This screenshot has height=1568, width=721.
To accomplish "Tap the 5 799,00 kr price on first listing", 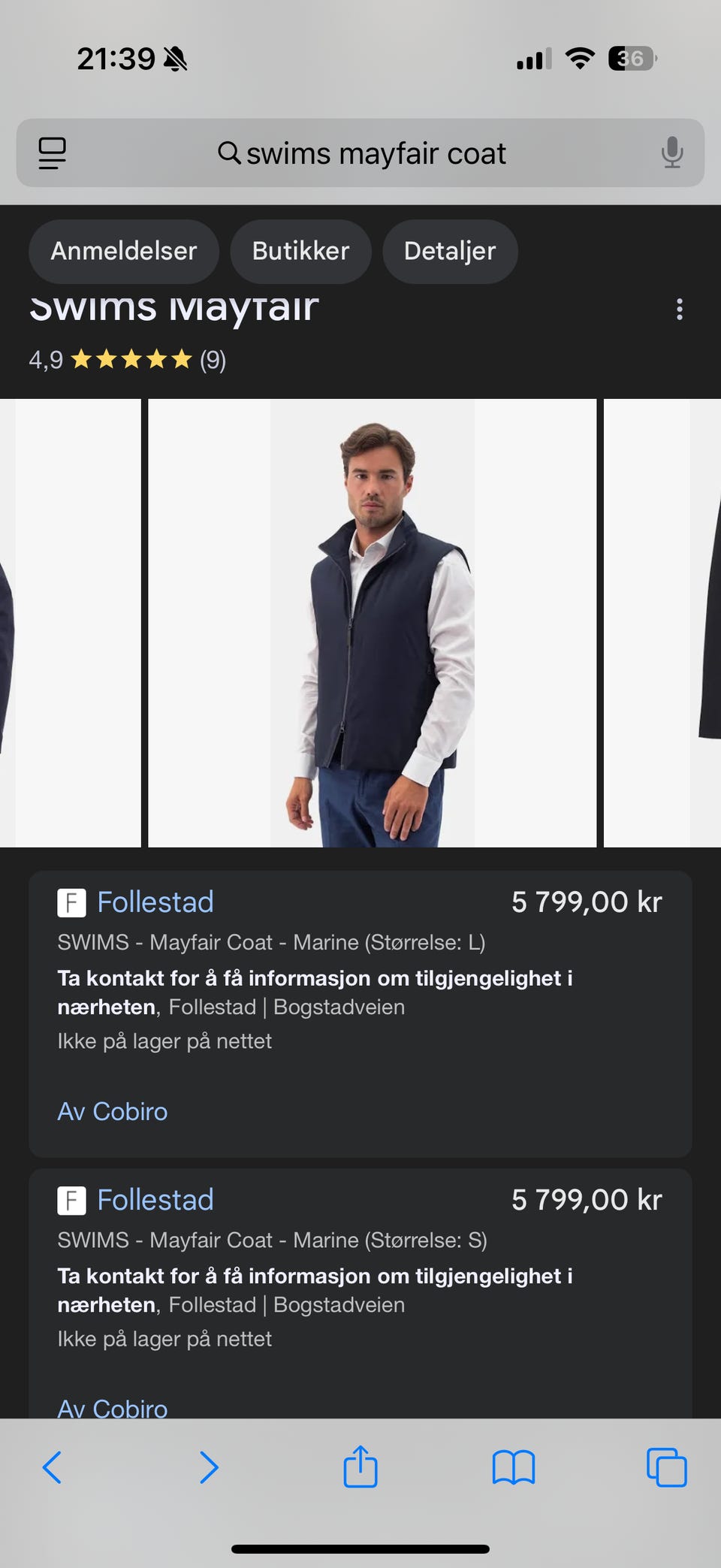I will 587,901.
